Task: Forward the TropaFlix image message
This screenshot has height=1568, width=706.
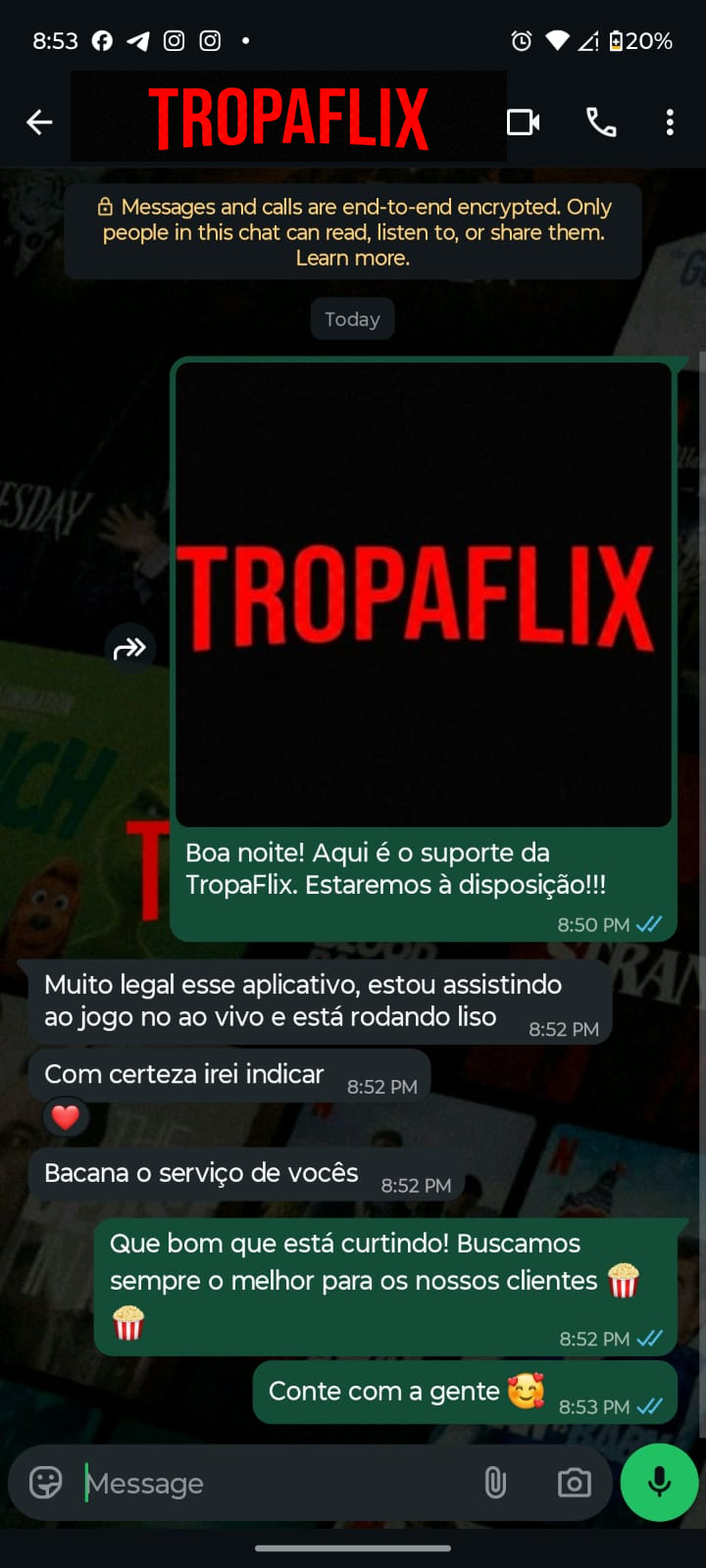Action: coord(129,648)
